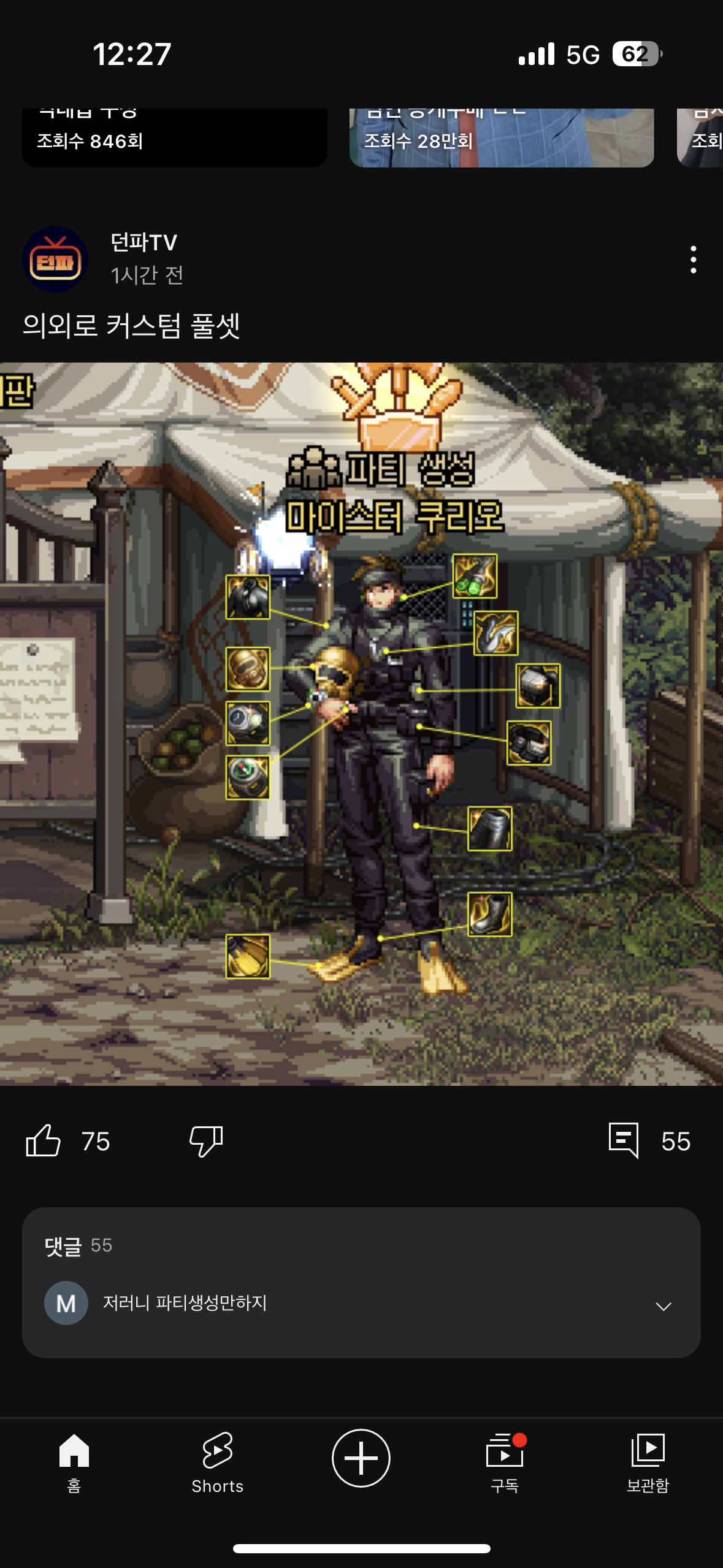Tap the create plus button
723x1568 pixels.
pos(361,1458)
